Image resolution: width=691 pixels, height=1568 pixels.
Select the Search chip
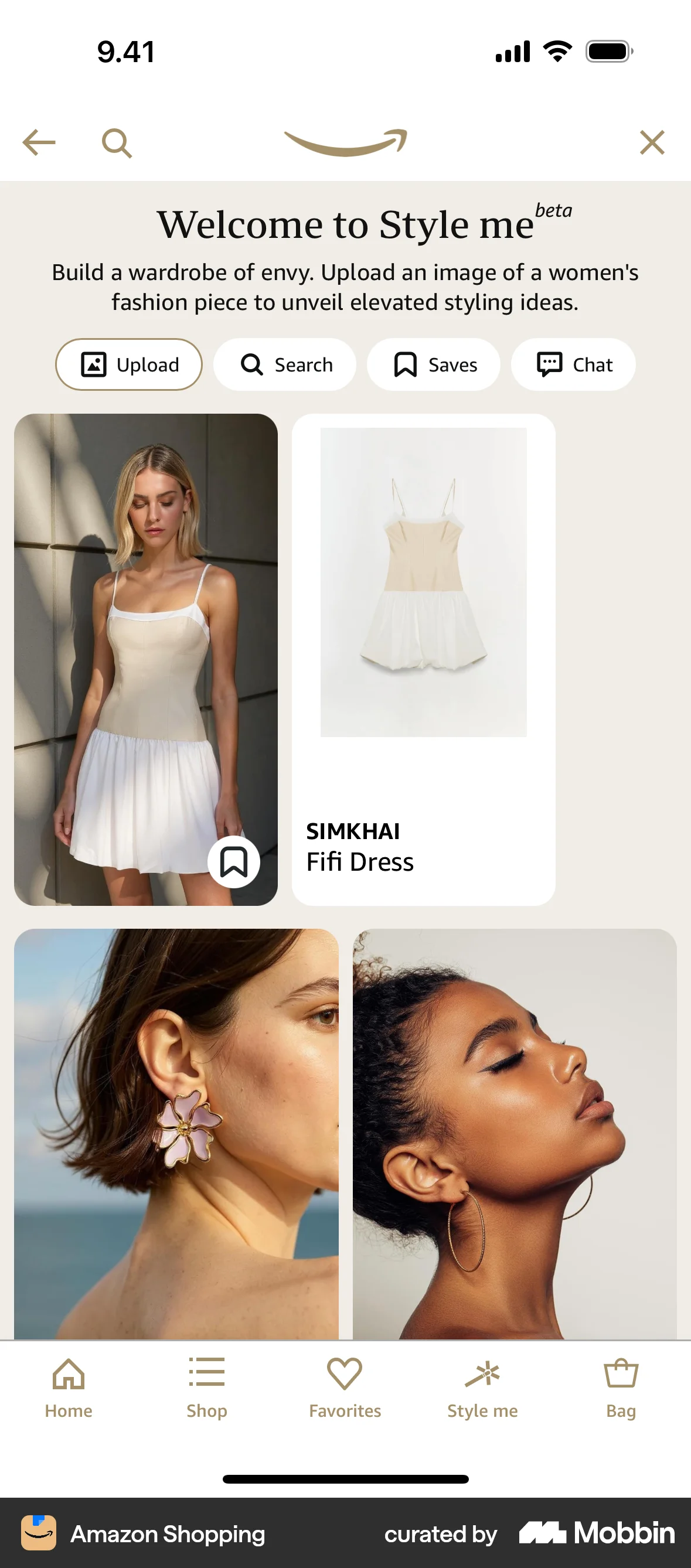pos(285,364)
